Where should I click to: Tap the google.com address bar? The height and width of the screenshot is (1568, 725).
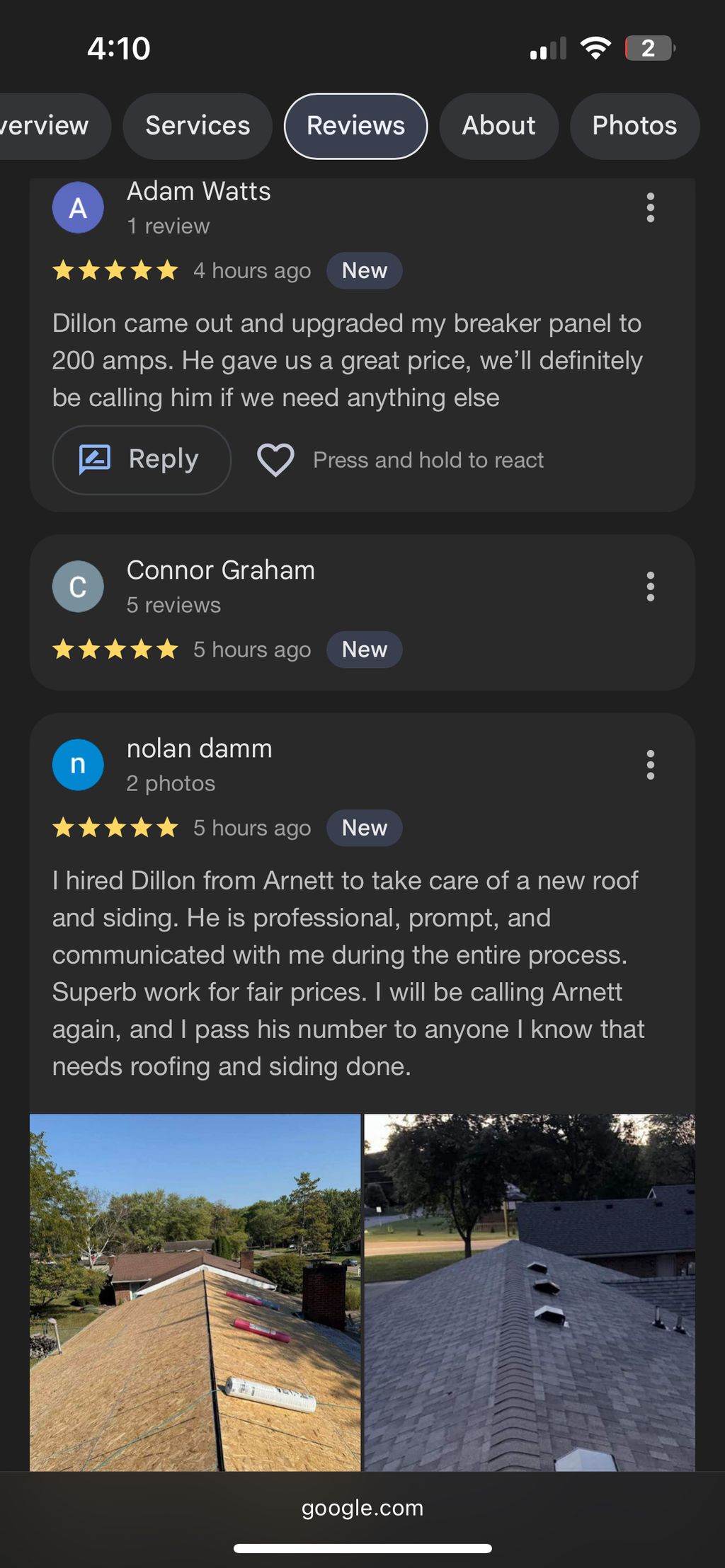point(362,1507)
